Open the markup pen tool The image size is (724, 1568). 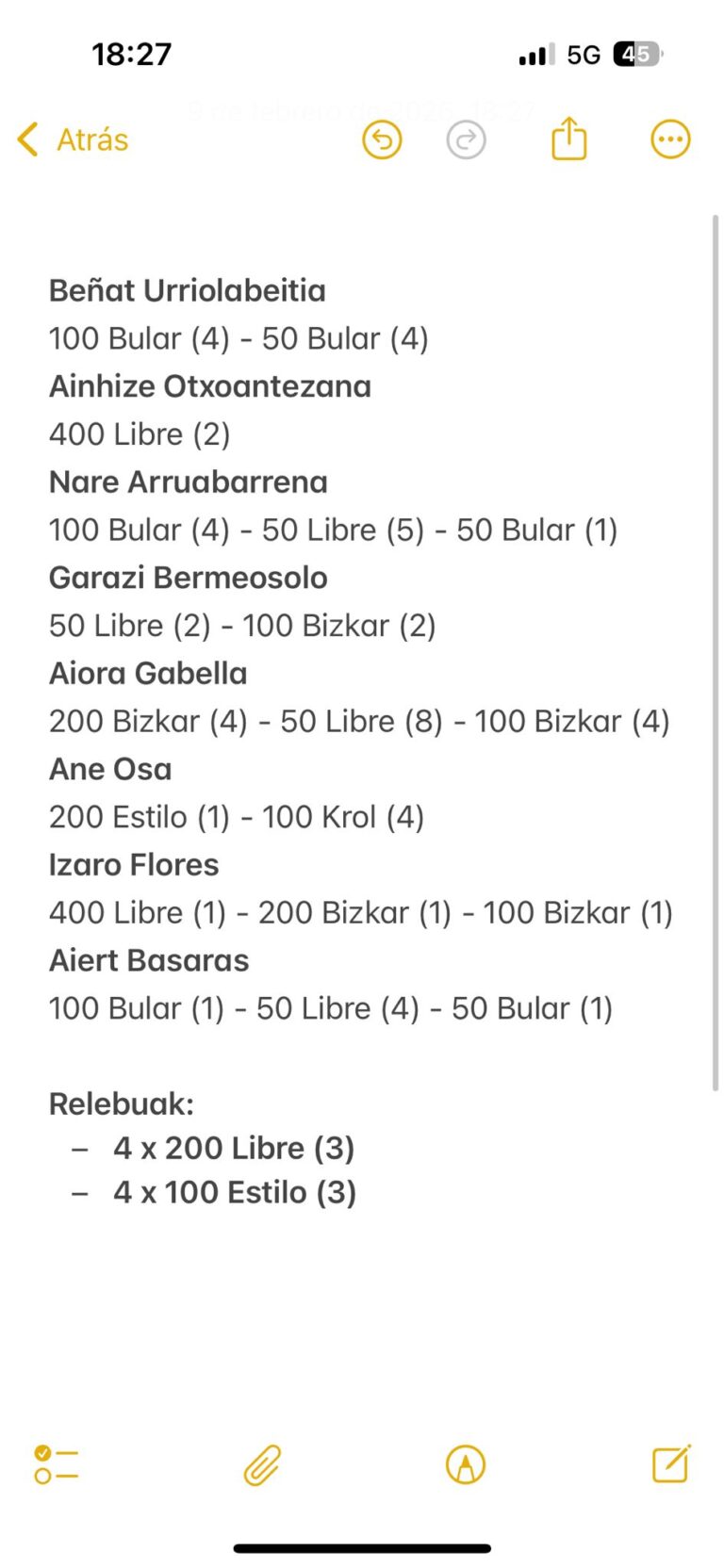(466, 1464)
